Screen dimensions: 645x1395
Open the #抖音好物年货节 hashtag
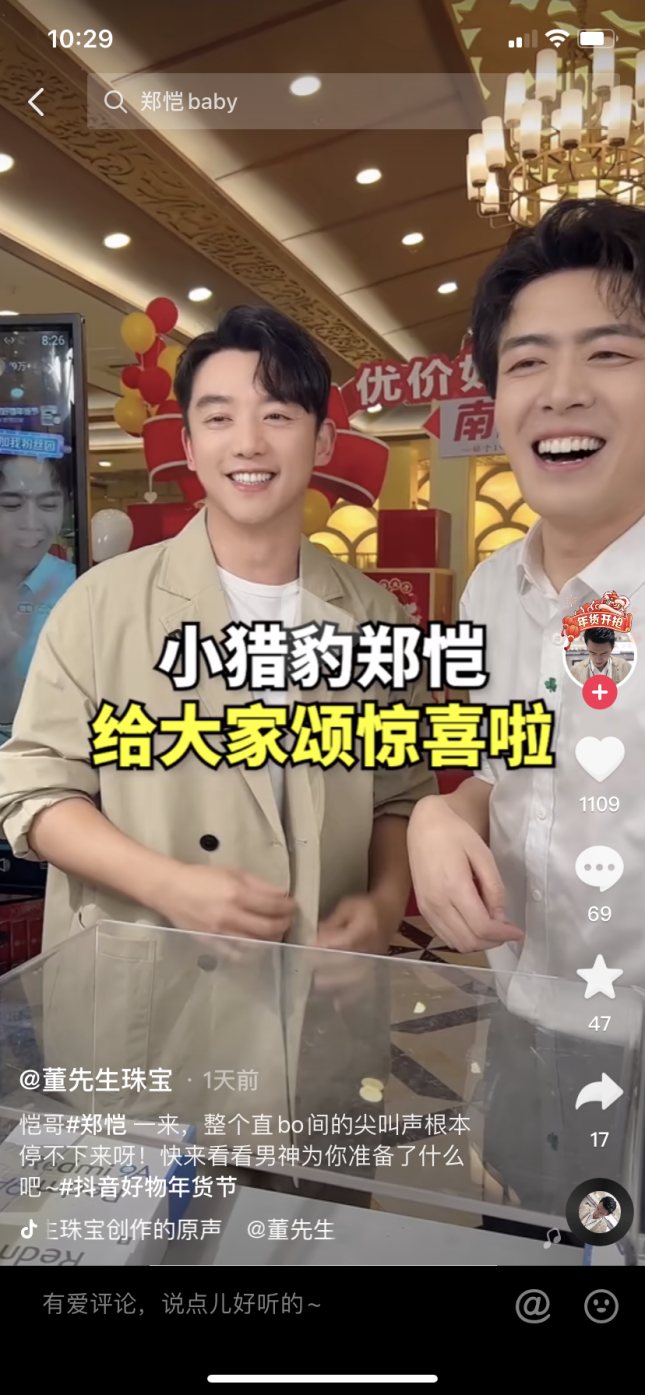point(147,1187)
